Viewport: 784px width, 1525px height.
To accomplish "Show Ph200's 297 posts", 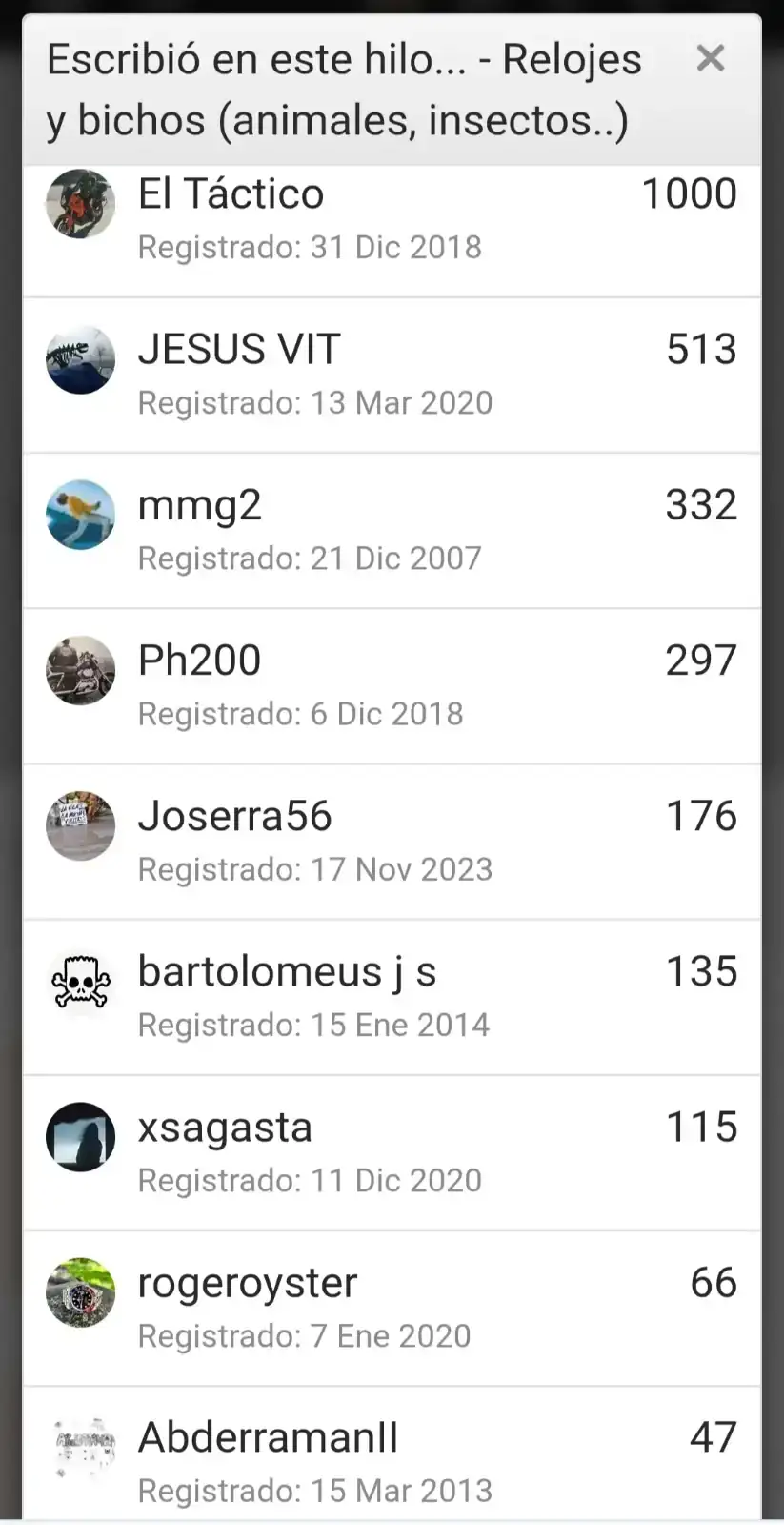I will point(701,661).
